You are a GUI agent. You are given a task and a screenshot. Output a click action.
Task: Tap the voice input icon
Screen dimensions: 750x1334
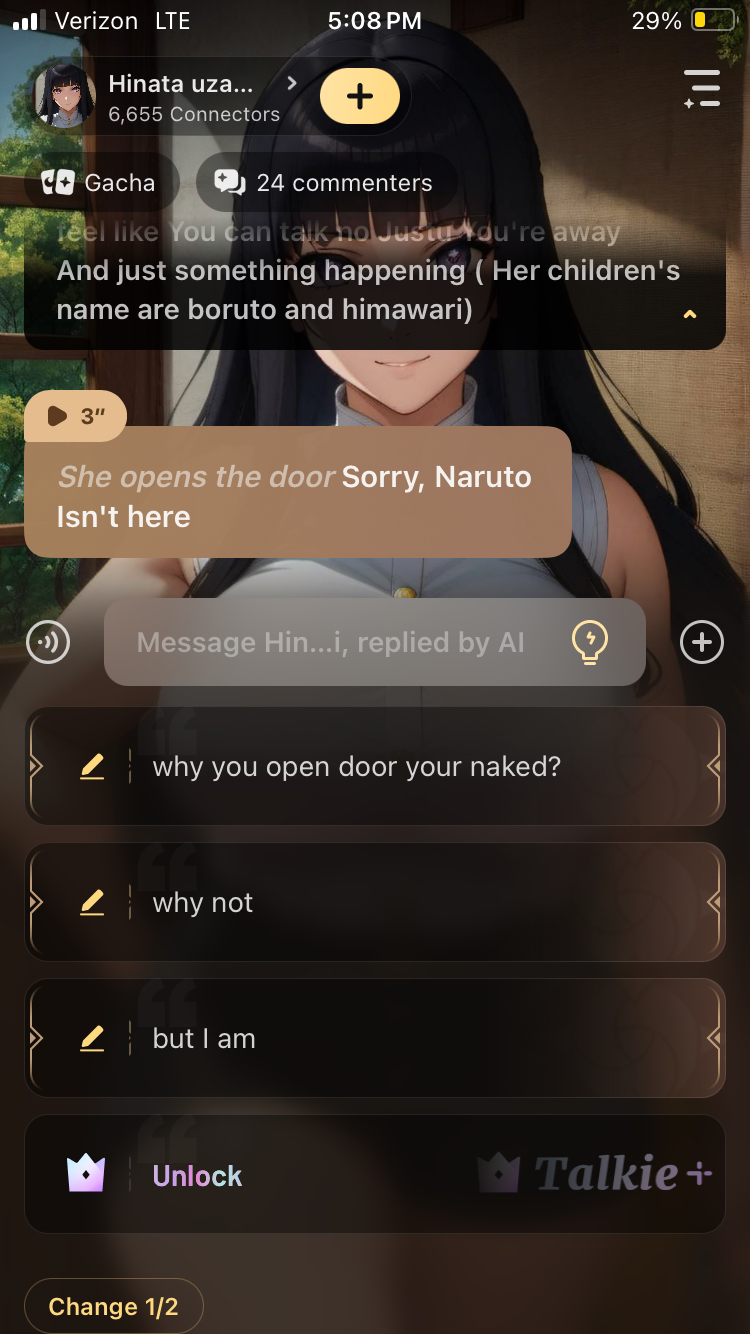pyautogui.click(x=48, y=642)
